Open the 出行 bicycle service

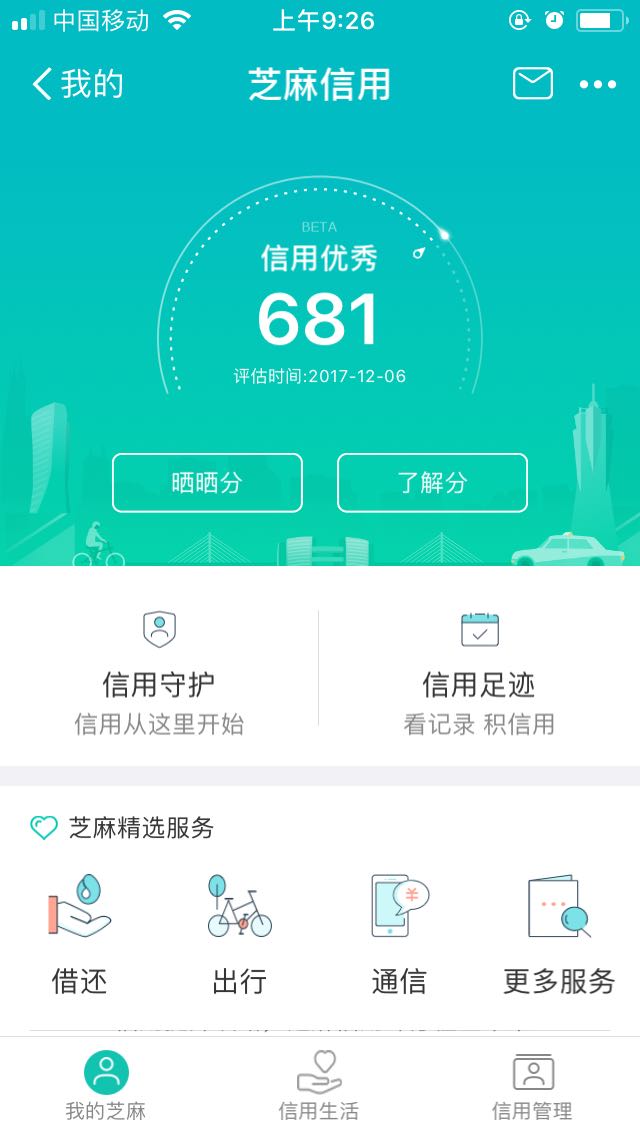(240, 934)
